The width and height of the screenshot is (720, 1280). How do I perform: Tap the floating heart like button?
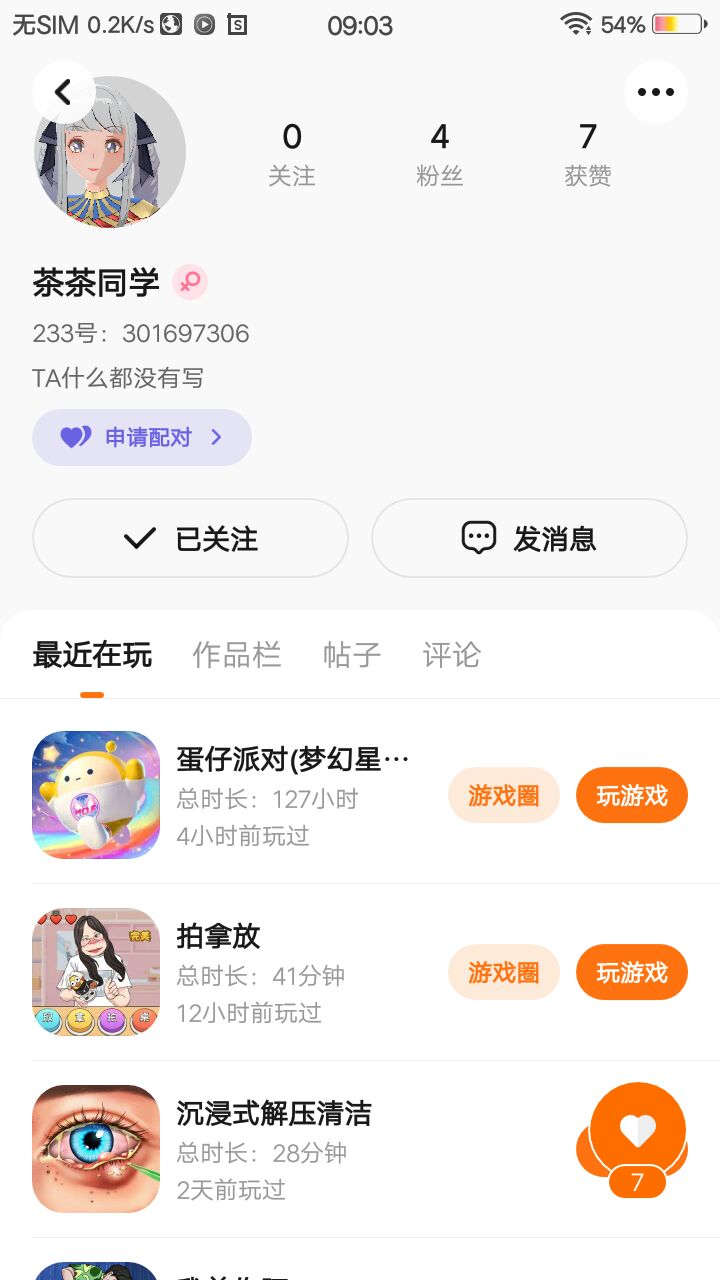click(637, 1132)
